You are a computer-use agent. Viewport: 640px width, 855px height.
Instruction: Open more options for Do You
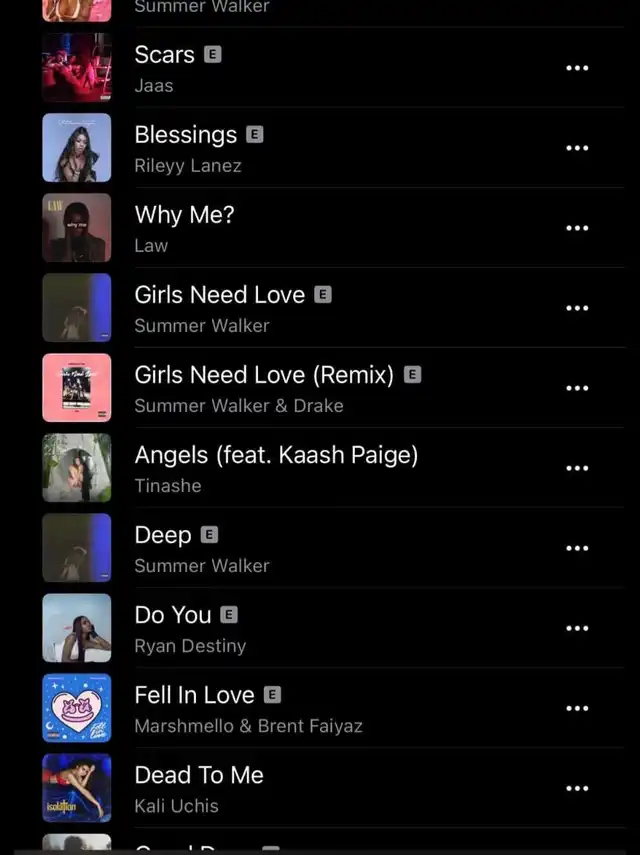coord(577,628)
